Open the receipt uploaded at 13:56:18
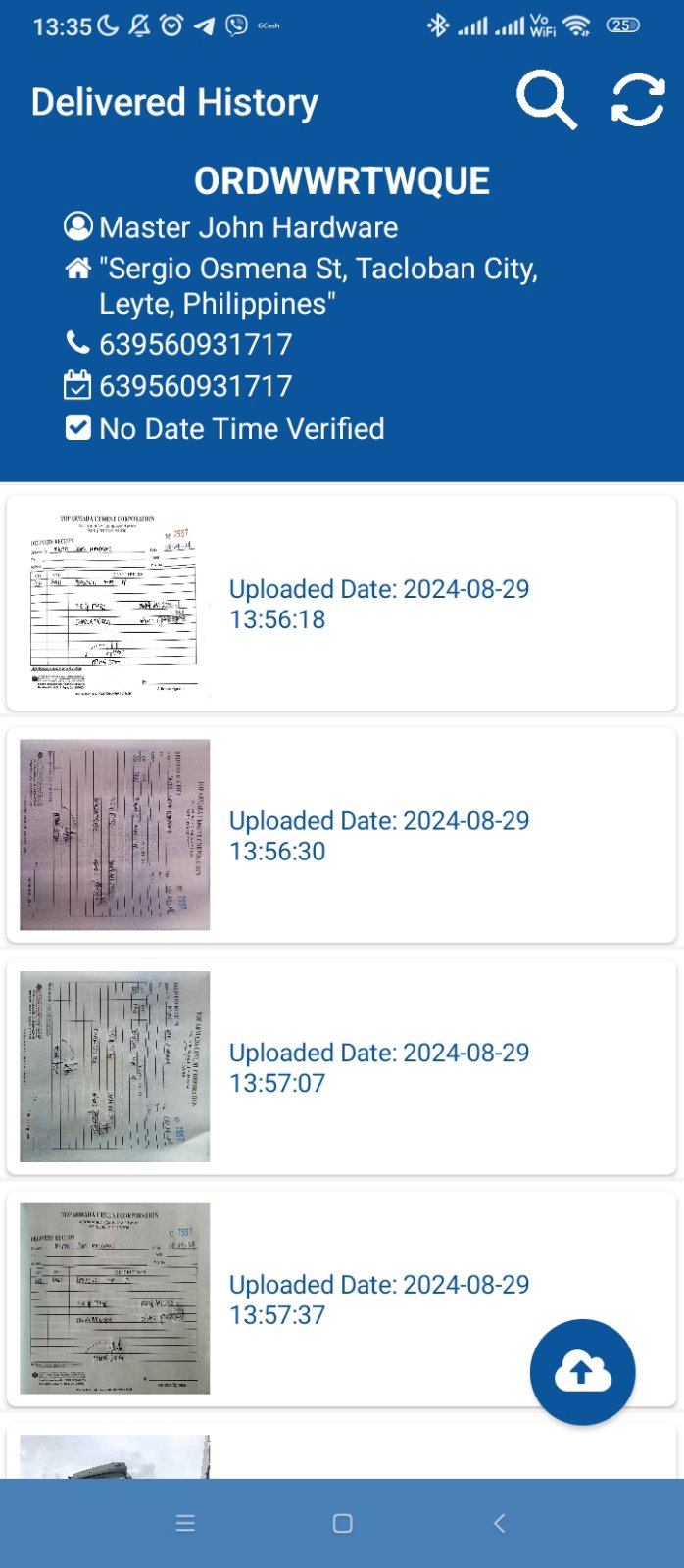This screenshot has width=684, height=1568. click(341, 604)
